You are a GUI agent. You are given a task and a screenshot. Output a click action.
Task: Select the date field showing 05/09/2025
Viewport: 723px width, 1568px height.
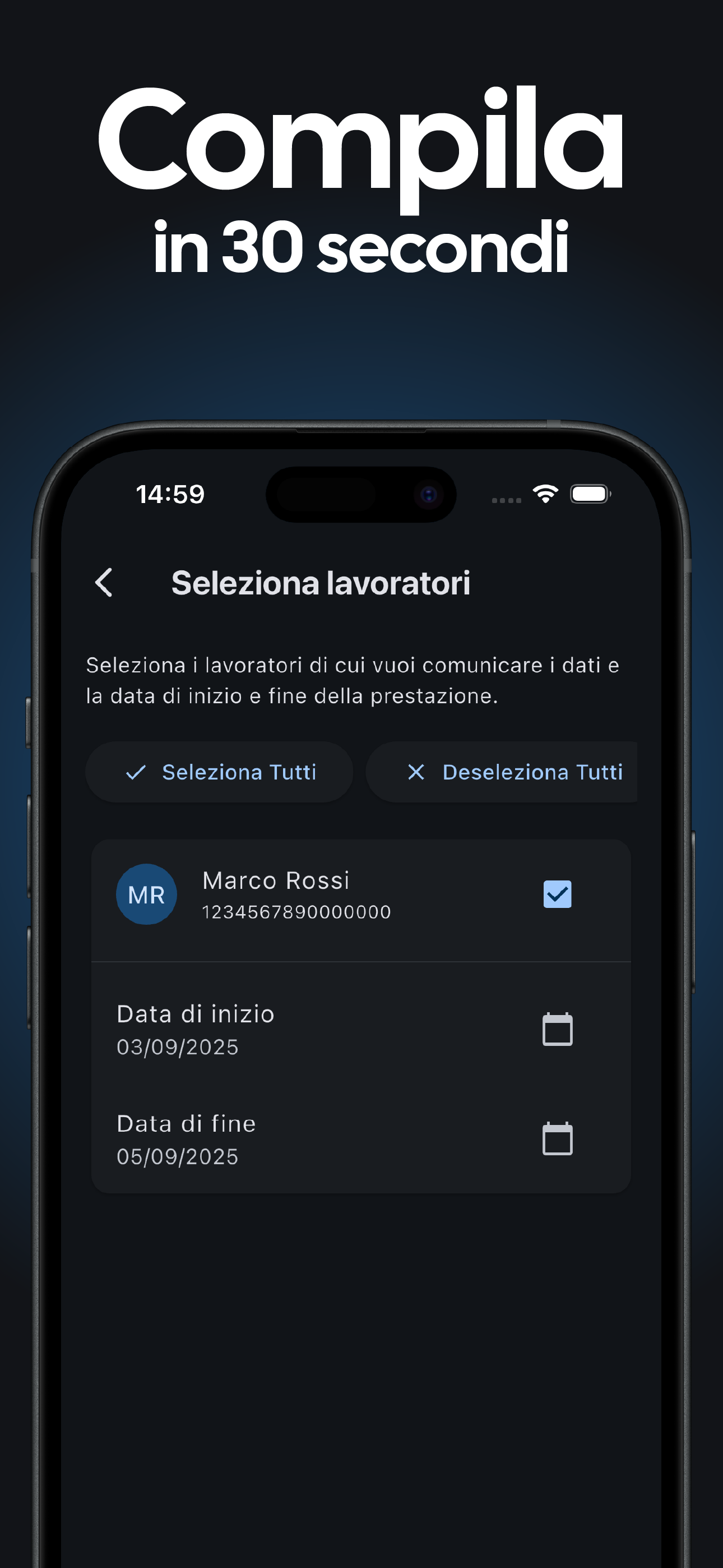click(177, 1155)
